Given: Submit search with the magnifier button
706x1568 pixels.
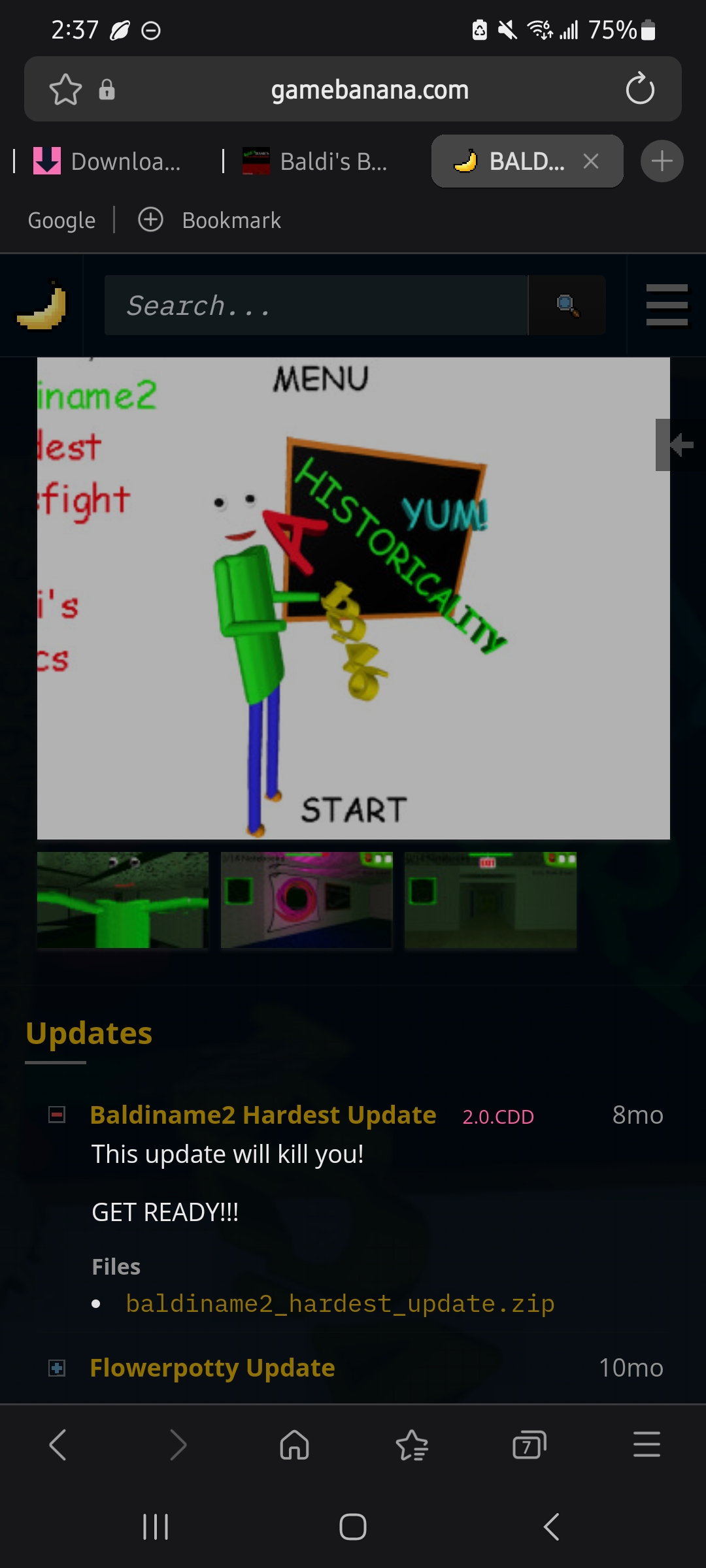Looking at the screenshot, I should pos(567,306).
